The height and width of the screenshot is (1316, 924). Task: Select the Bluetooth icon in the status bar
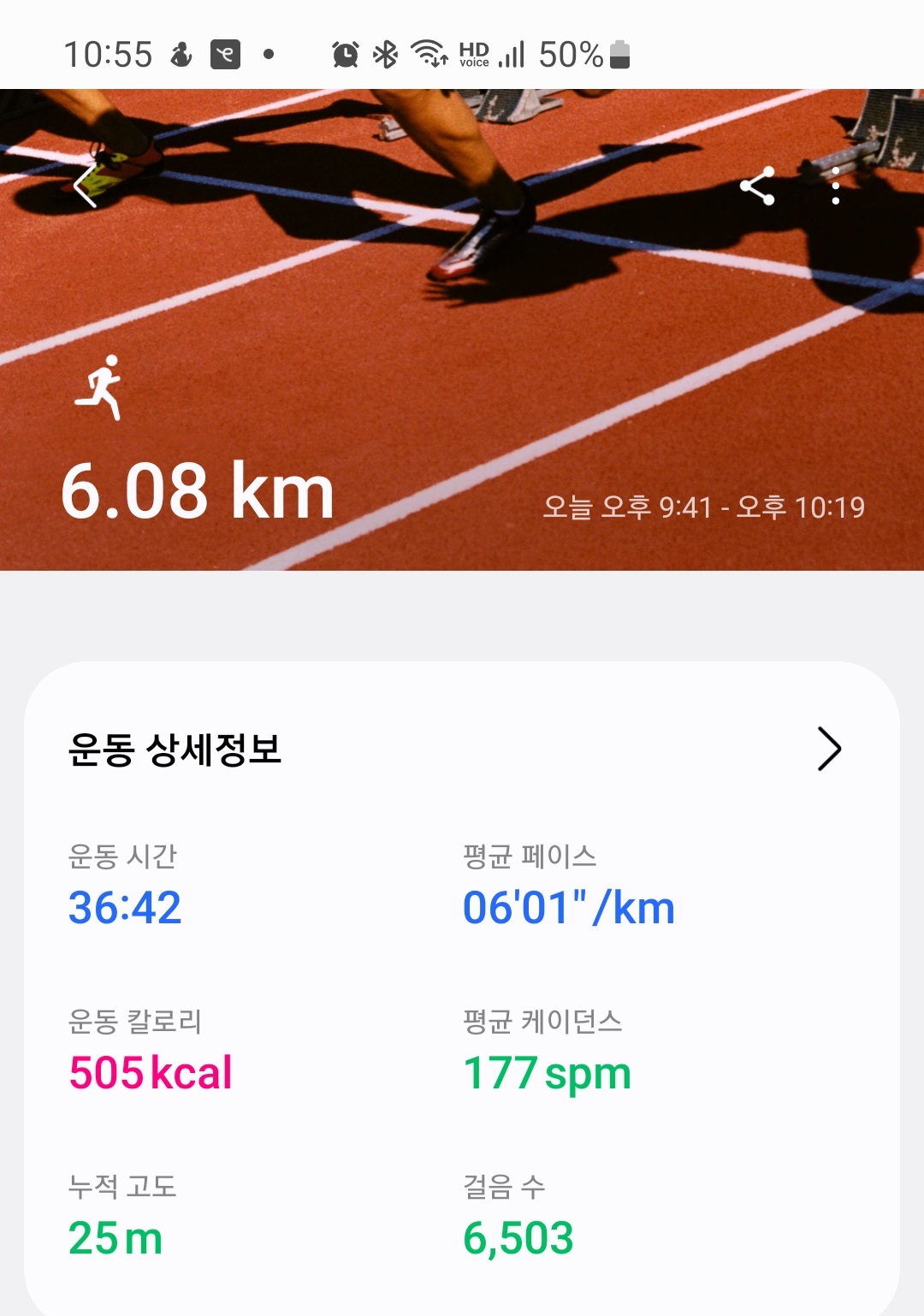387,55
